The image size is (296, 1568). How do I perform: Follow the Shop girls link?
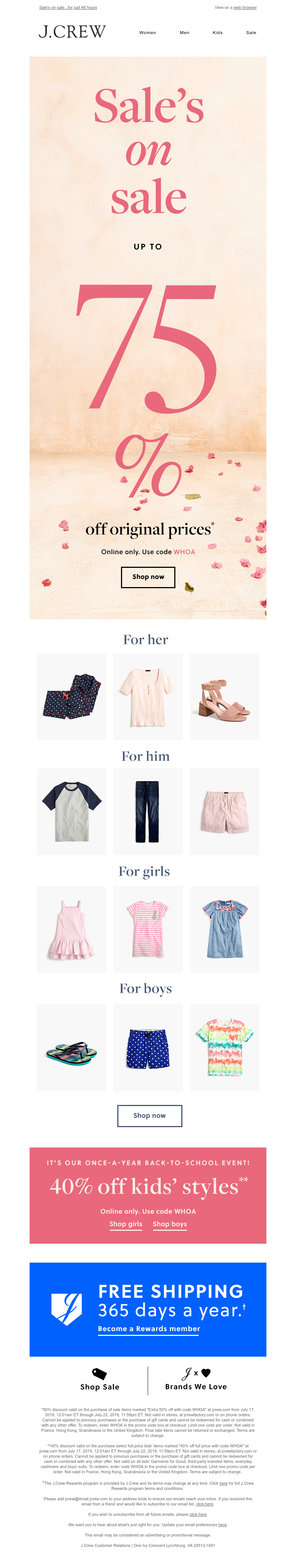125,1224
